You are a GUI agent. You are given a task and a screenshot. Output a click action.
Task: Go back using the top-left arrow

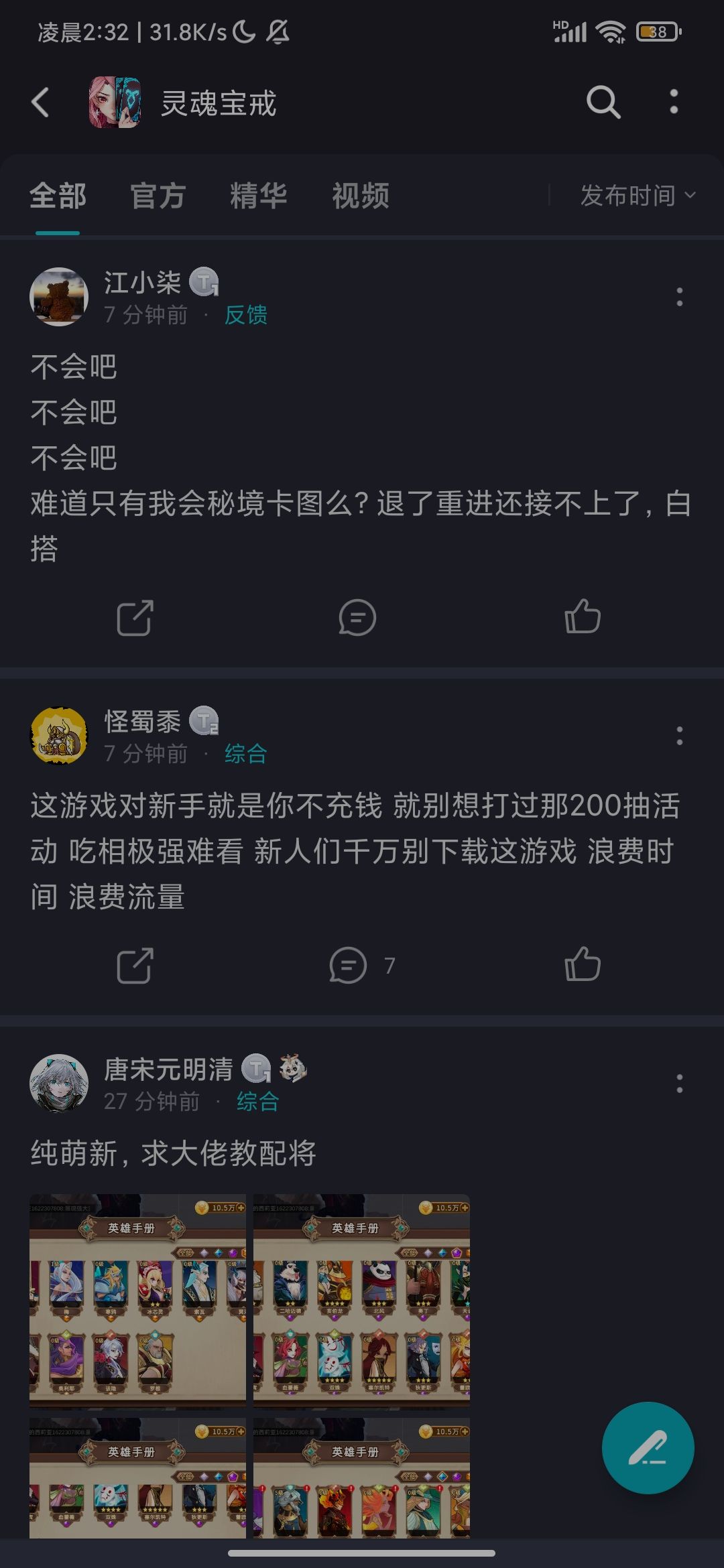[x=40, y=103]
